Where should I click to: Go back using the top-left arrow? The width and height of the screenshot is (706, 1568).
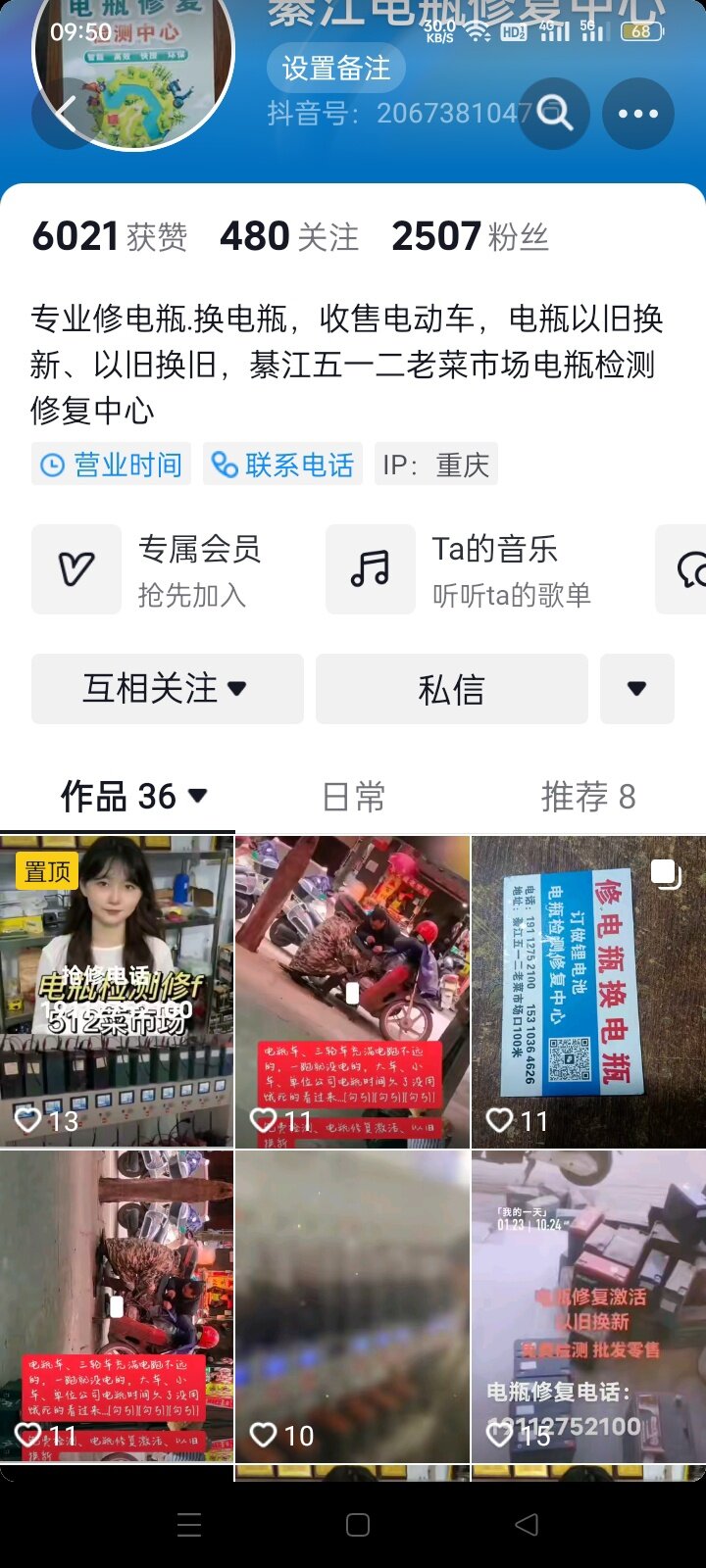click(x=67, y=114)
